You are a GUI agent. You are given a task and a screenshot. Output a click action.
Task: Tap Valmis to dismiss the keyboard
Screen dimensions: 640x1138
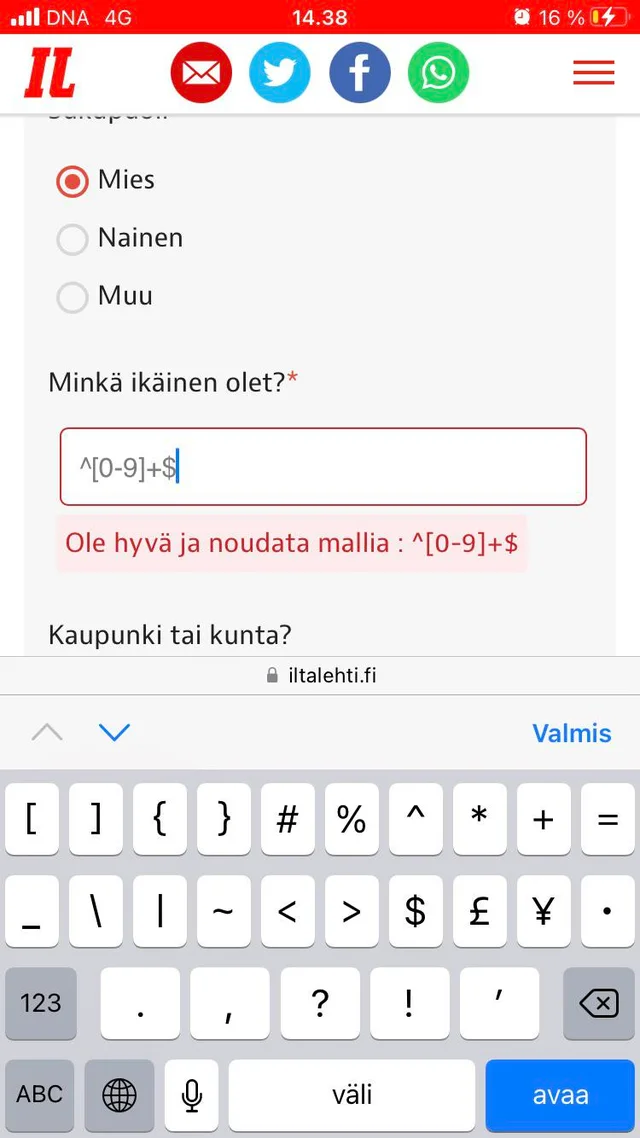tap(572, 733)
